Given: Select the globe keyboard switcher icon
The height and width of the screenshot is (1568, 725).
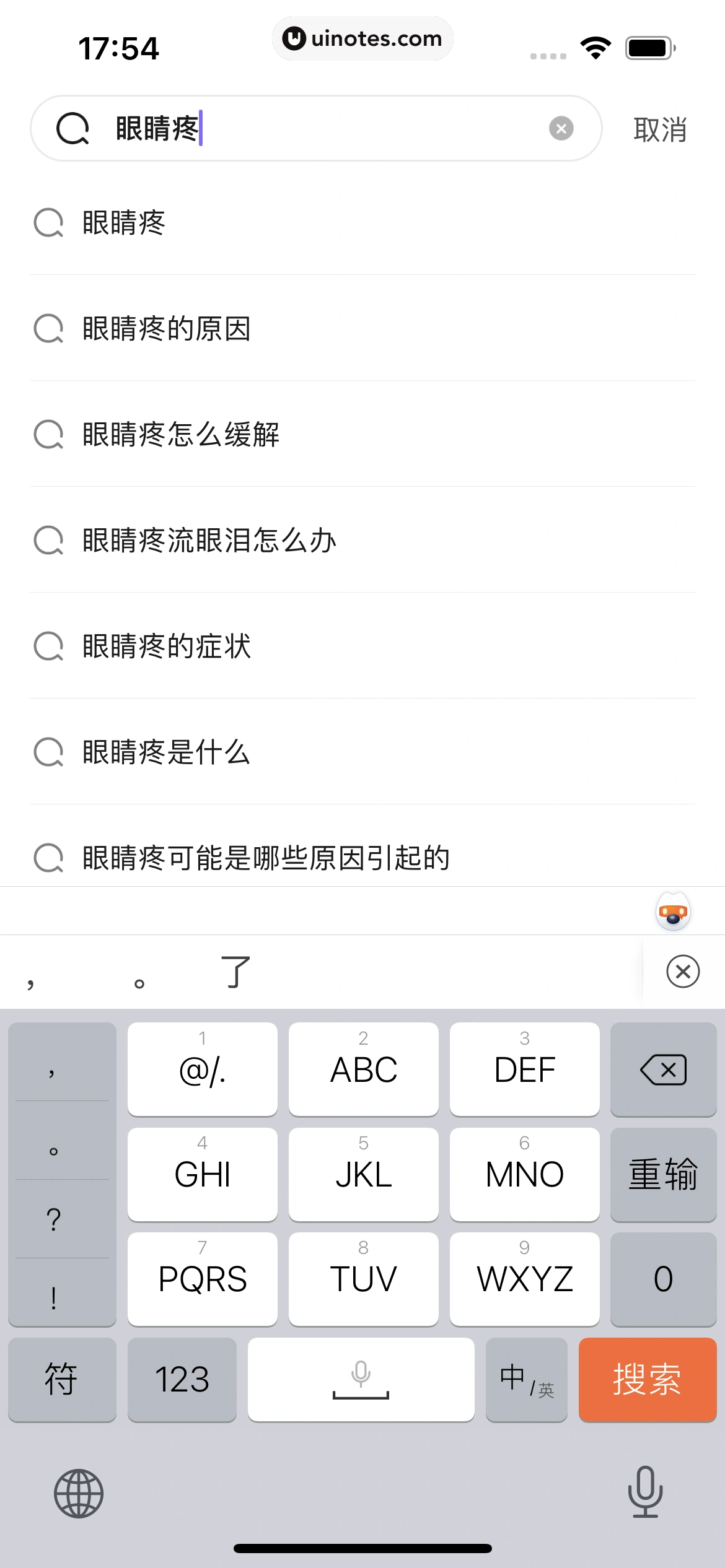Looking at the screenshot, I should pos(79,1493).
